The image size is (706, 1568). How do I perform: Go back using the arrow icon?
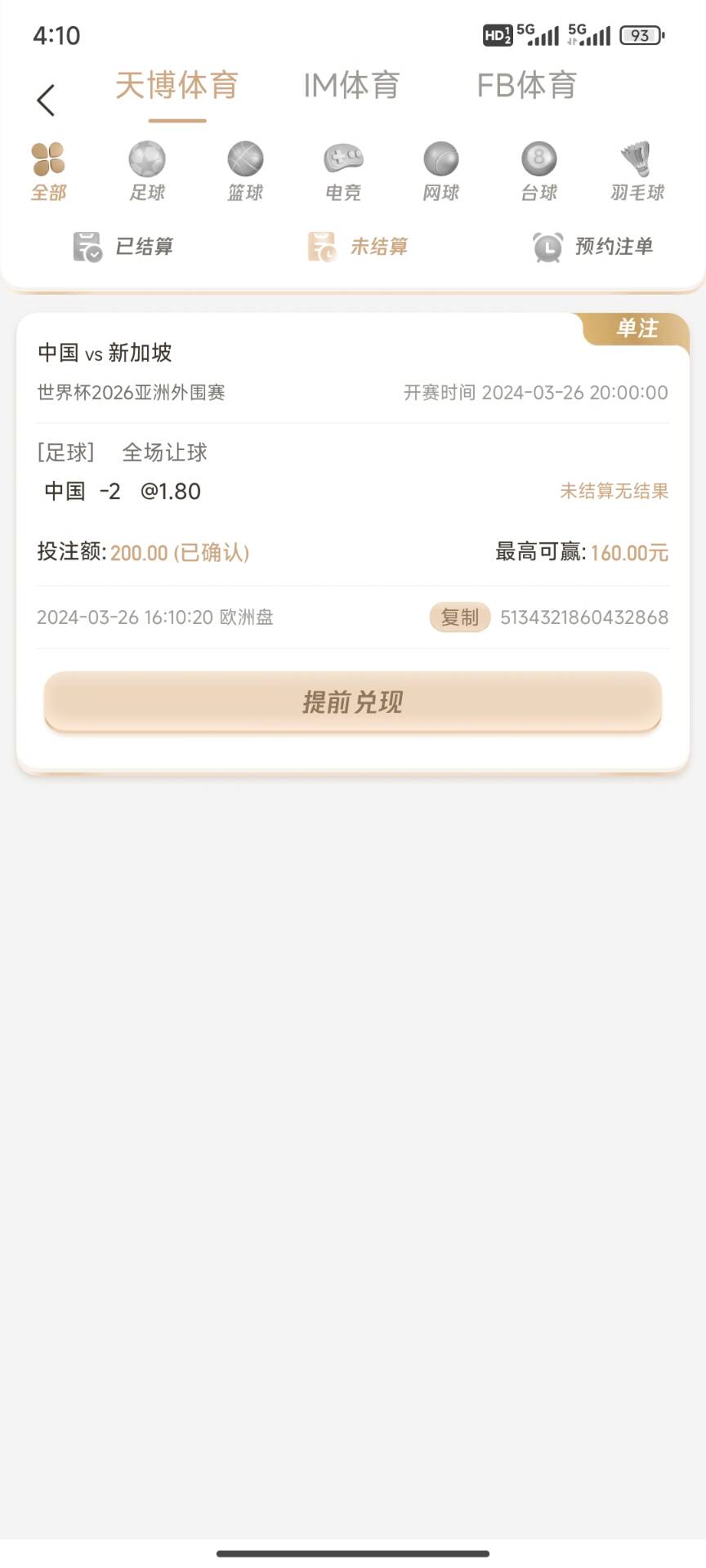pyautogui.click(x=46, y=100)
